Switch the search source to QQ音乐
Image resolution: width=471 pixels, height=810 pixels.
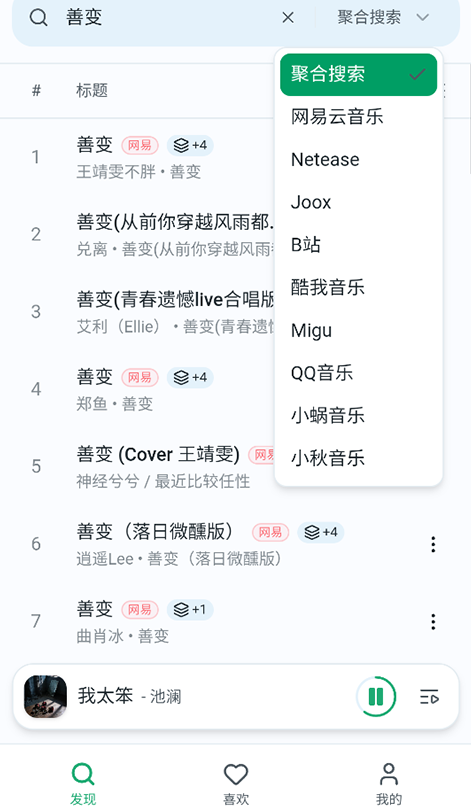pos(358,372)
